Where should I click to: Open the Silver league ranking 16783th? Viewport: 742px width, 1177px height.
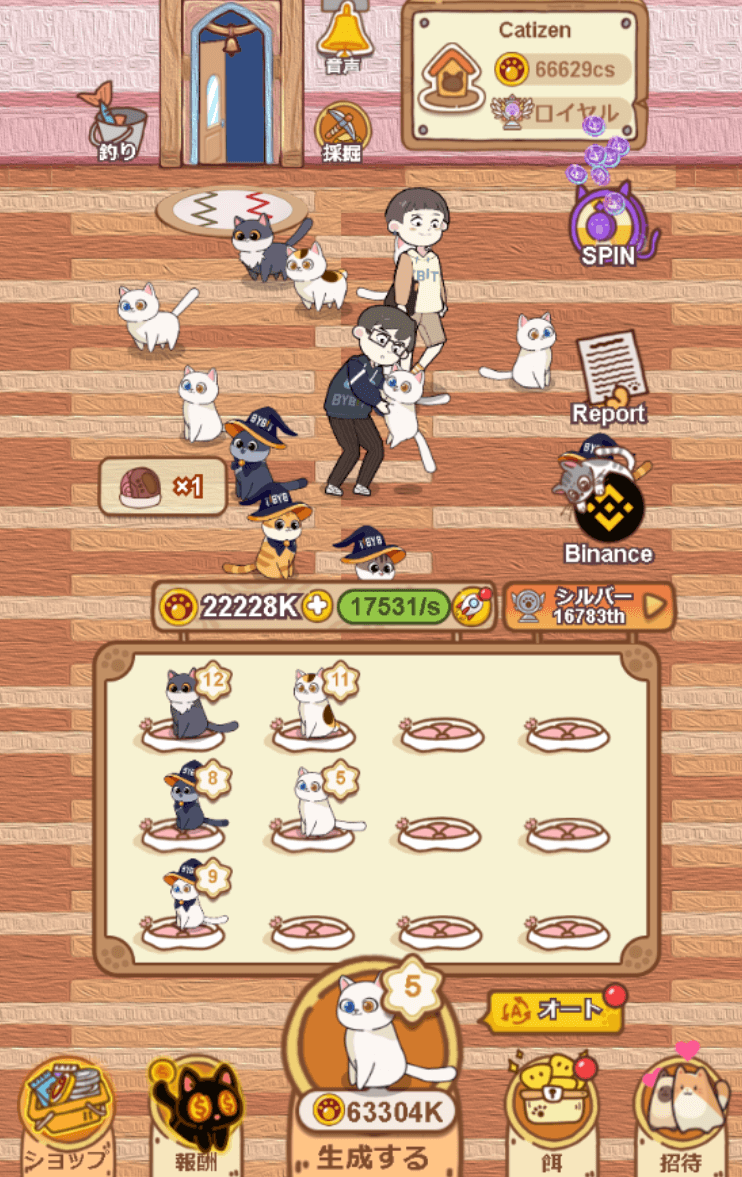(589, 606)
